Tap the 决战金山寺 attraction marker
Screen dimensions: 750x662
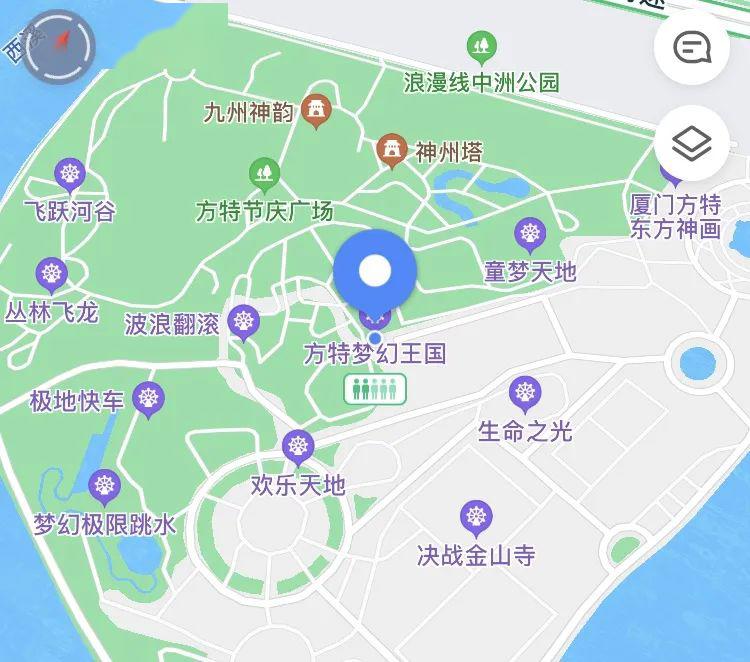tap(476, 518)
